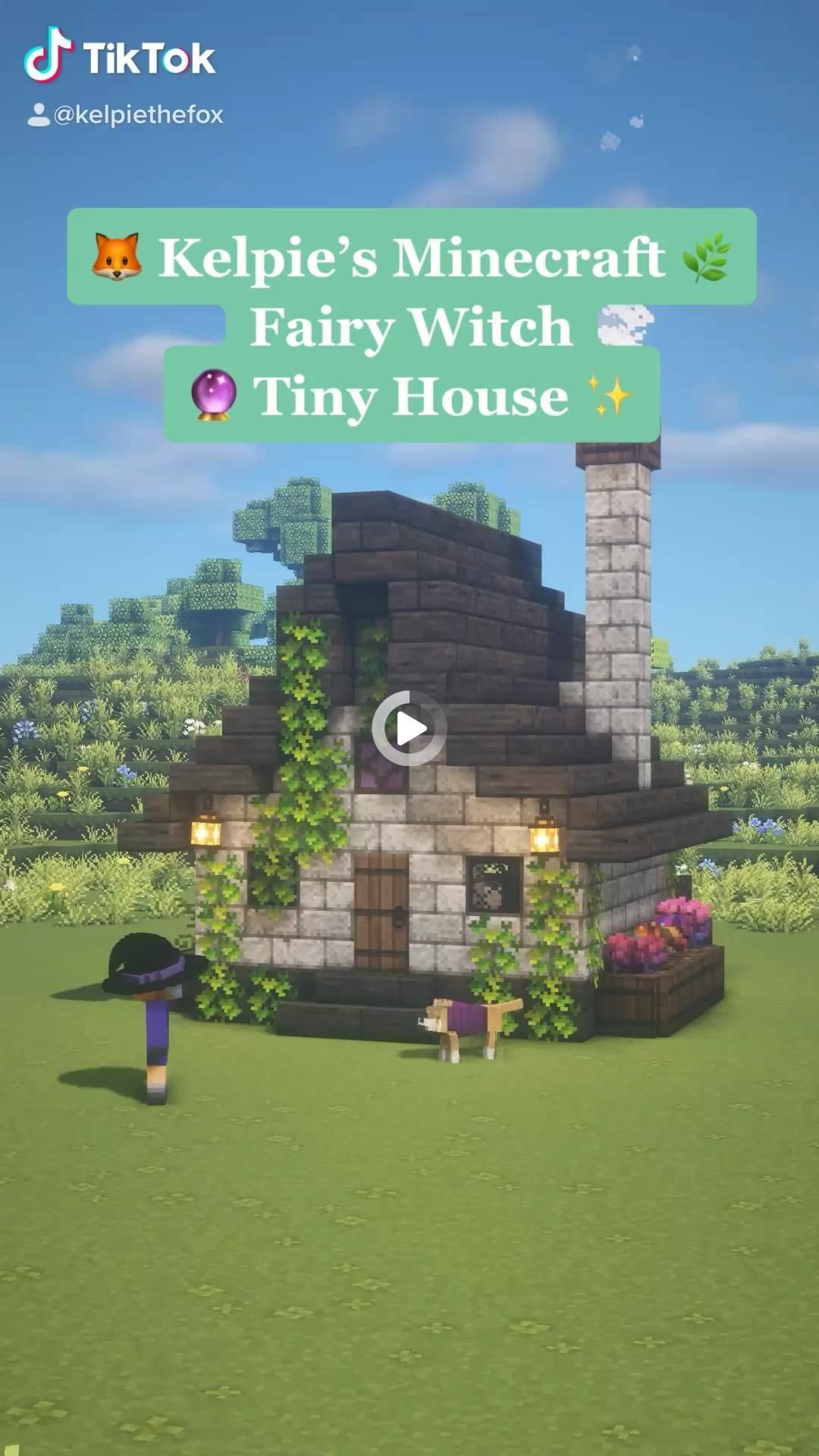Viewport: 819px width, 1456px height.
Task: Click the circular progress ring around the play button
Action: [x=409, y=695]
